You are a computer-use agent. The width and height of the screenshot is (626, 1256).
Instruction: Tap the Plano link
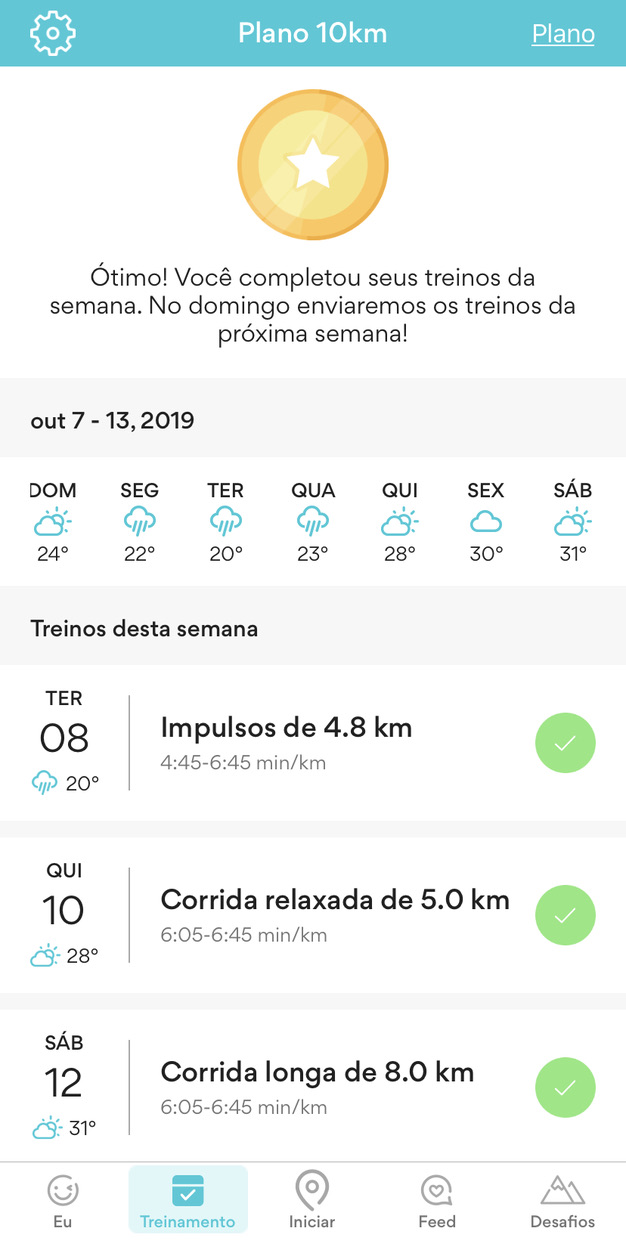click(563, 34)
